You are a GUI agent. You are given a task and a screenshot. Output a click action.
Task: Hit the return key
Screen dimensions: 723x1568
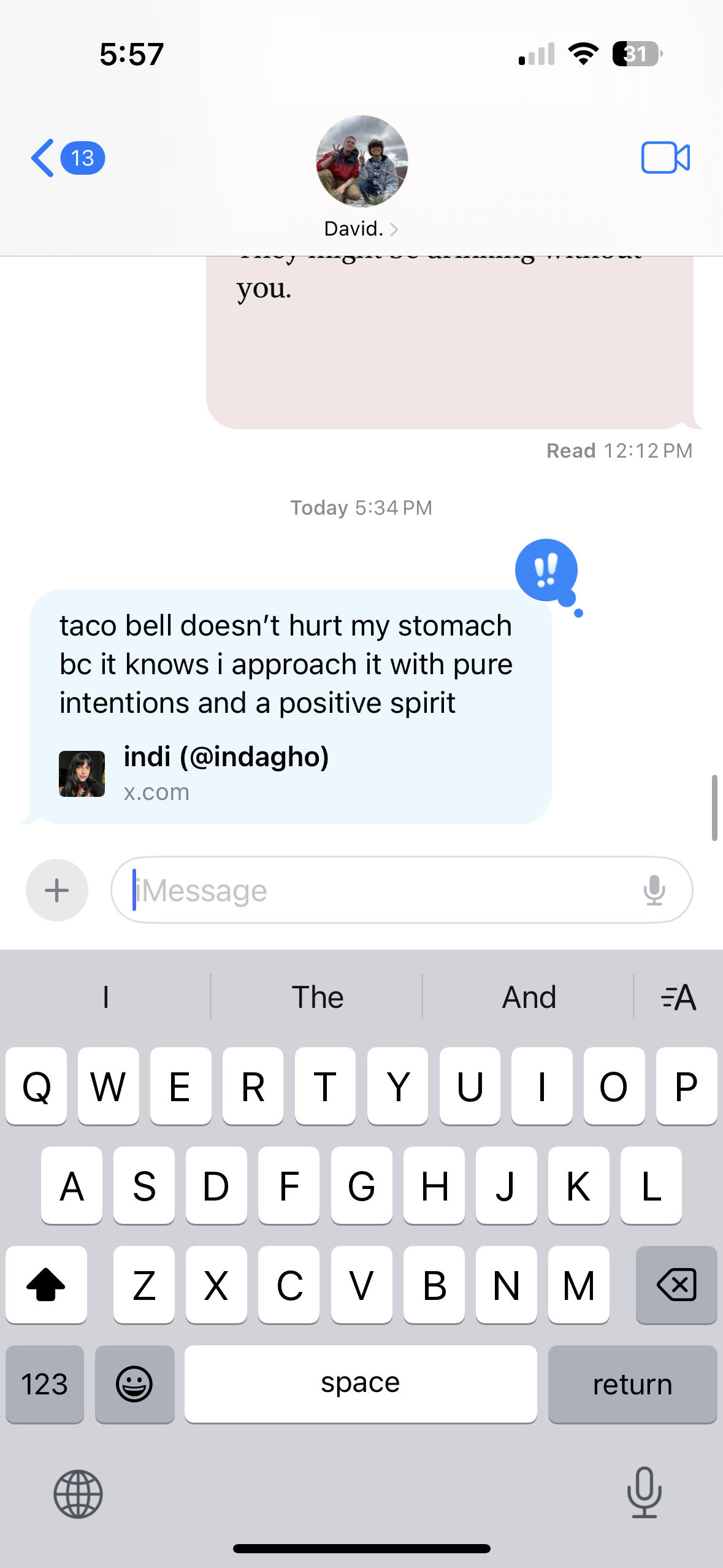632,1384
